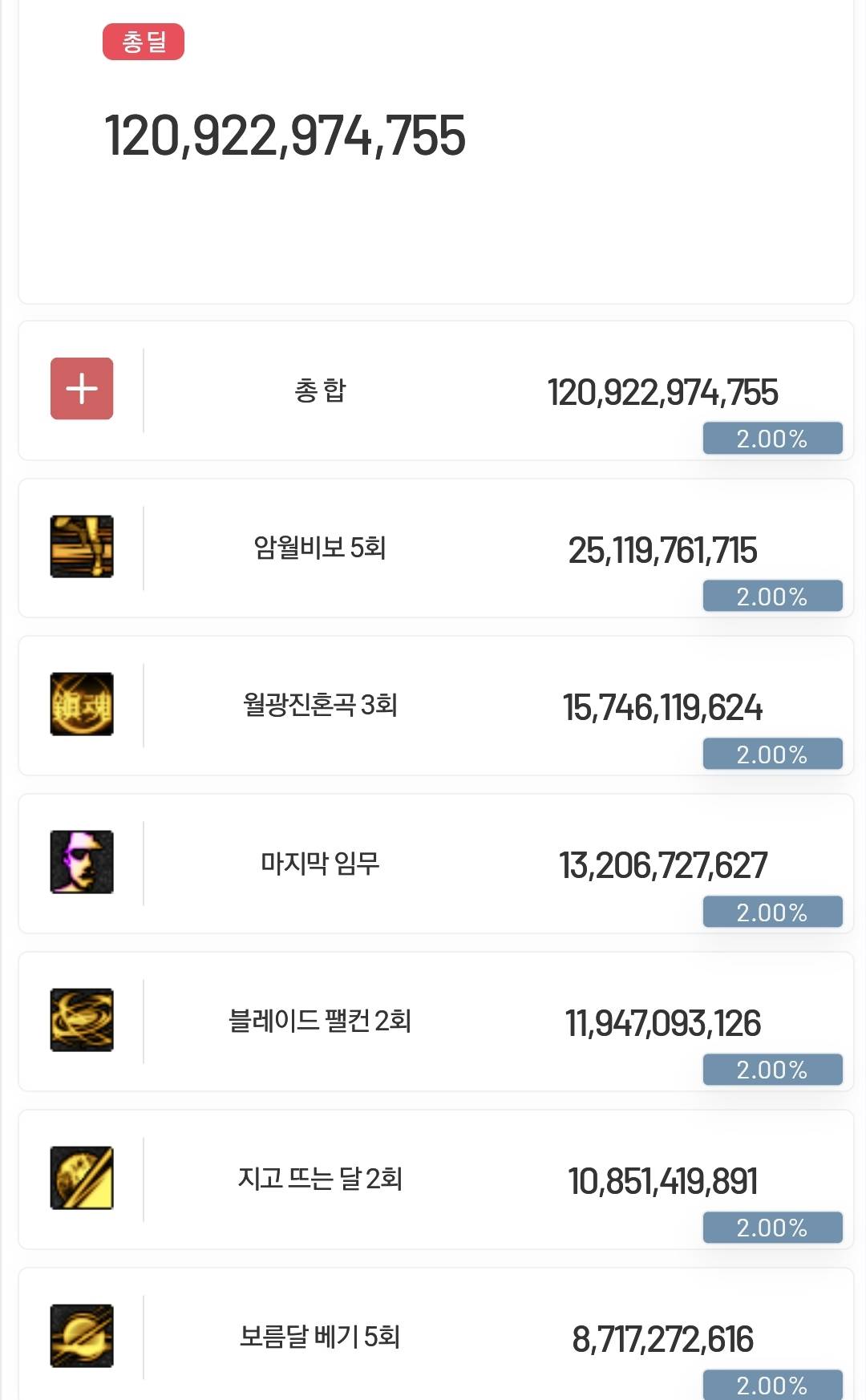View the 블레이드 팰컨 2회 skill row

[x=435, y=1022]
